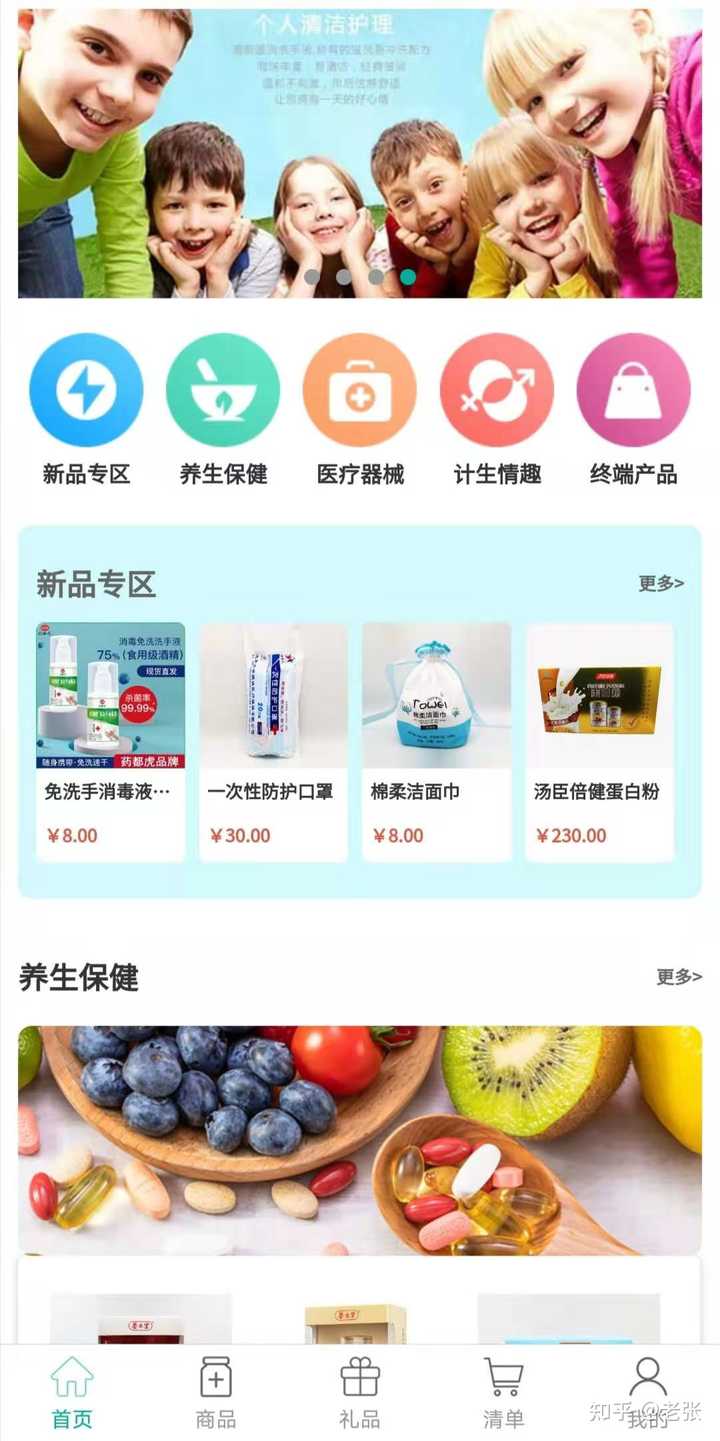The width and height of the screenshot is (720, 1441).
Task: View more 养生保健 products
Action: click(x=679, y=977)
